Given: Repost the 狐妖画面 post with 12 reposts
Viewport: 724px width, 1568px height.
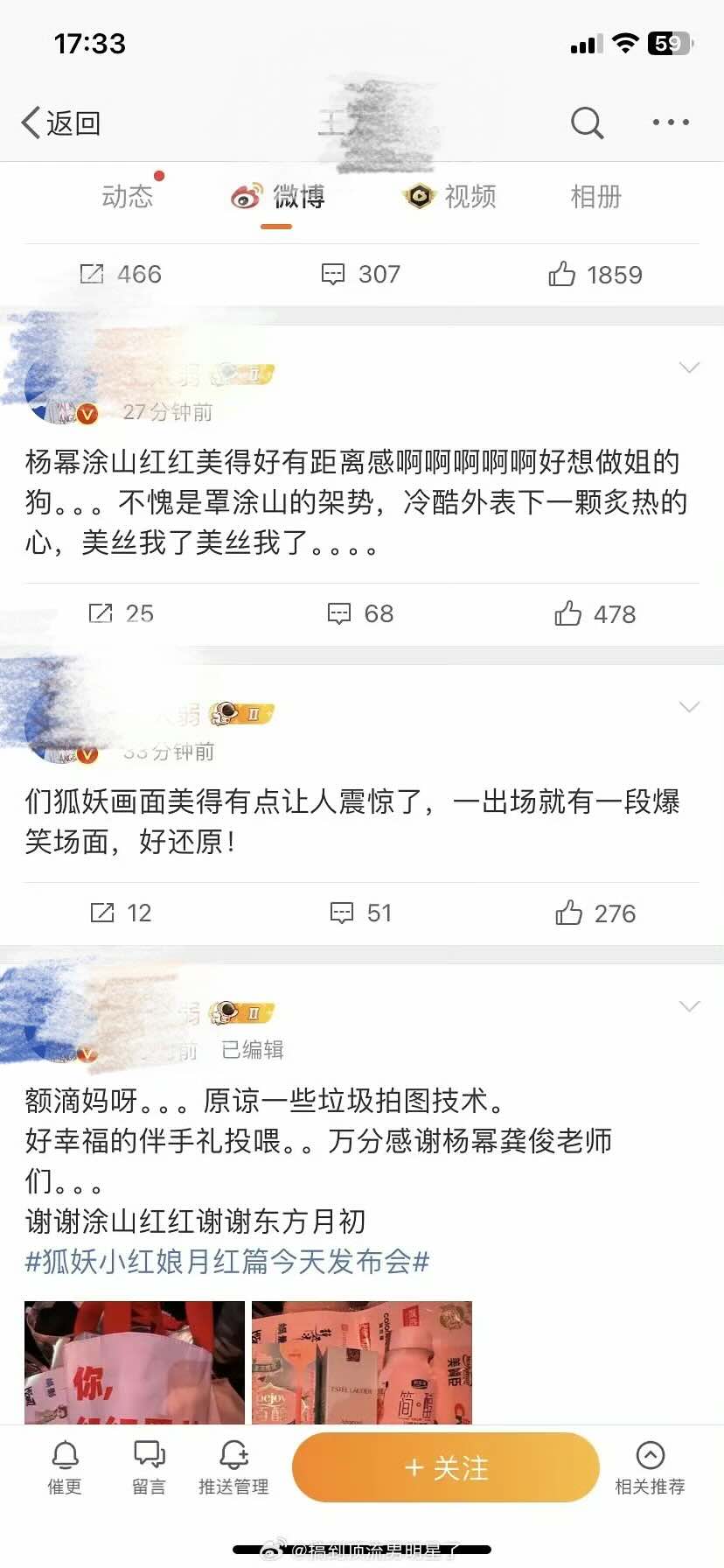Looking at the screenshot, I should 121,913.
